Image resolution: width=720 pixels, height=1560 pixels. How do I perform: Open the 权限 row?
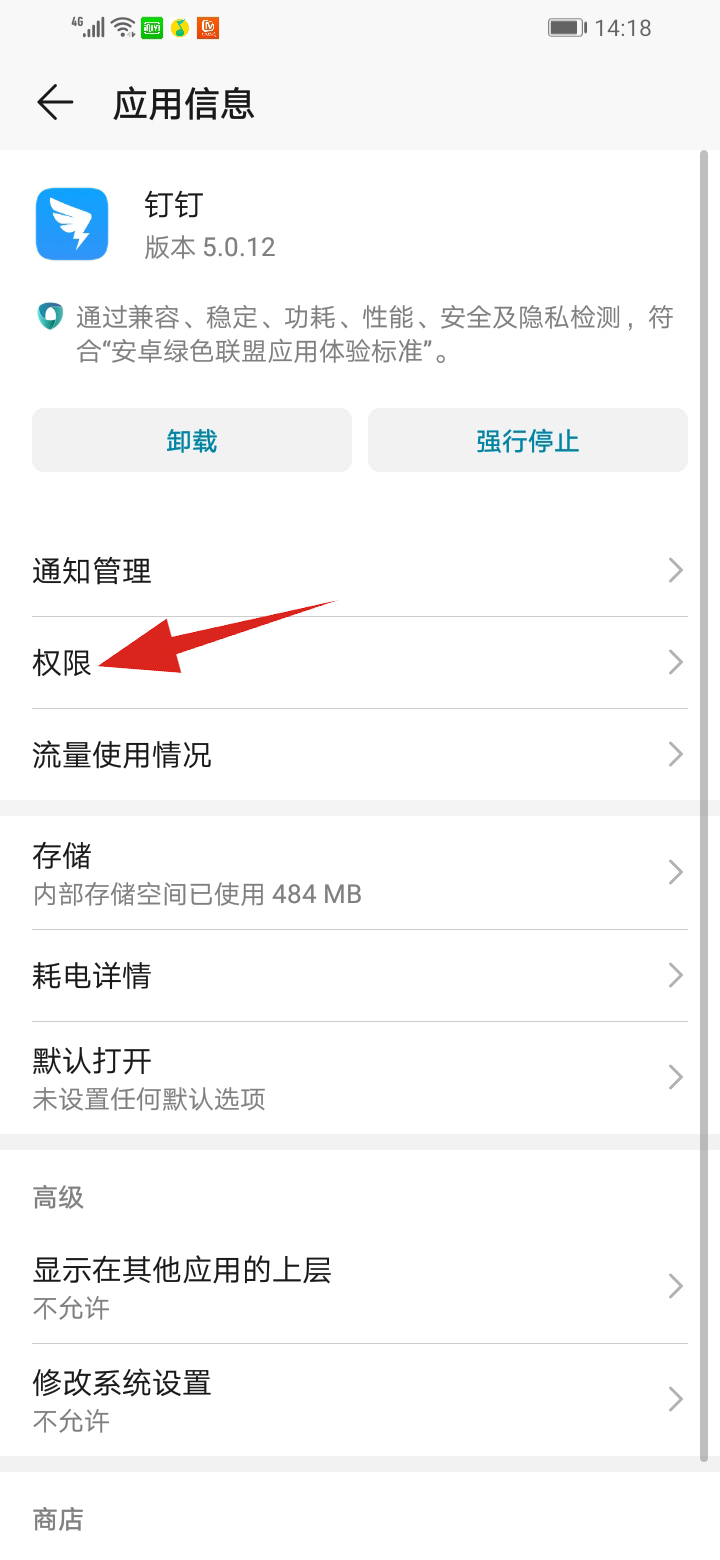click(360, 663)
